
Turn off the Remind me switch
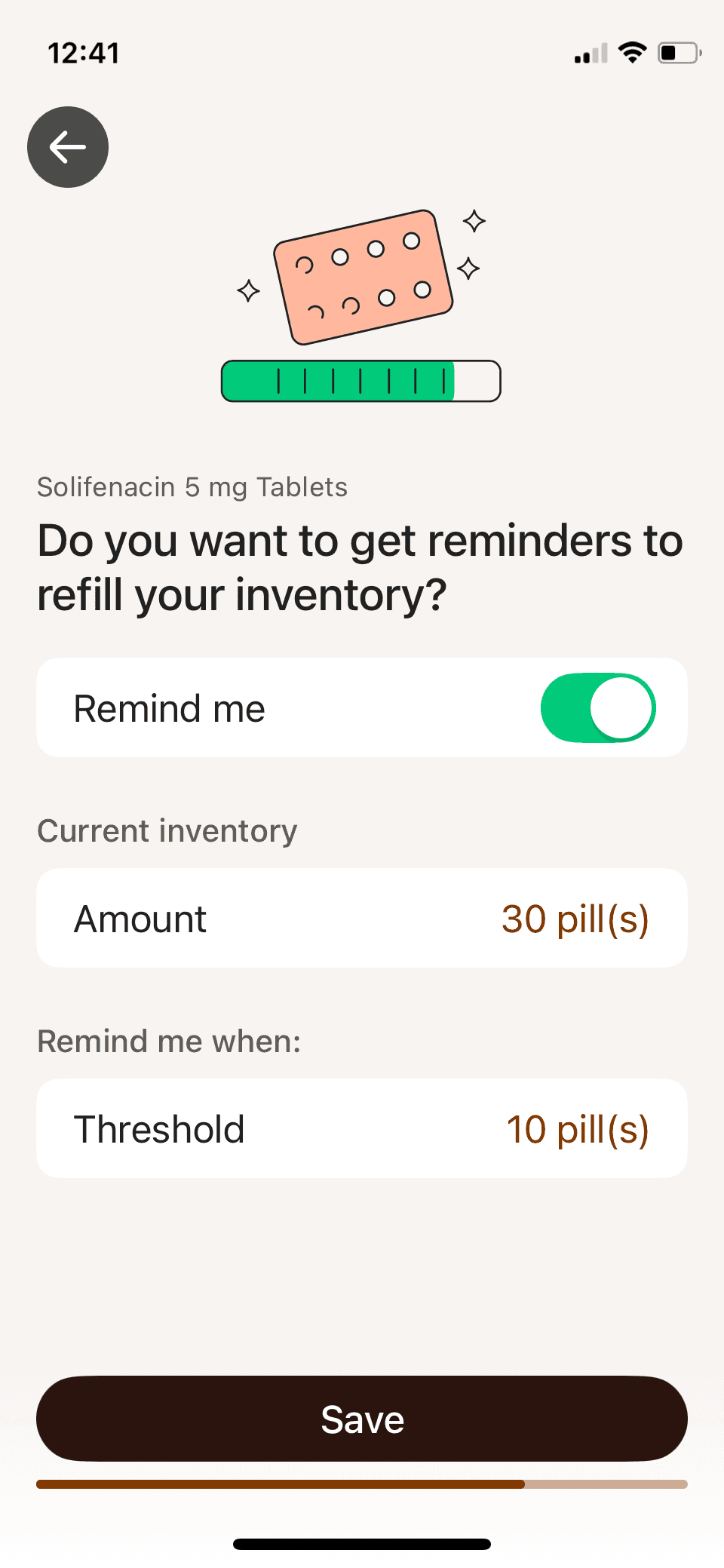coord(598,707)
